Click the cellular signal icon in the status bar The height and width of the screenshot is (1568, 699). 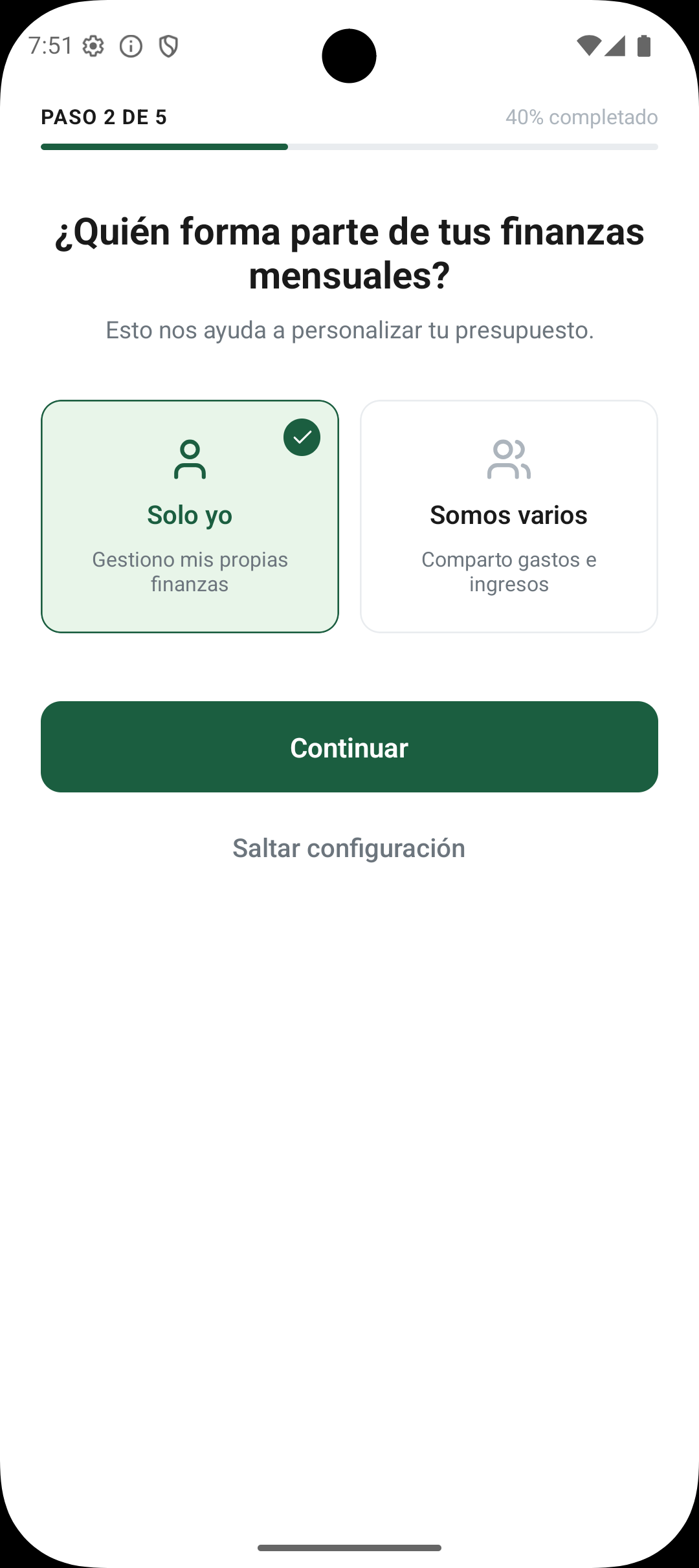pyautogui.click(x=616, y=46)
